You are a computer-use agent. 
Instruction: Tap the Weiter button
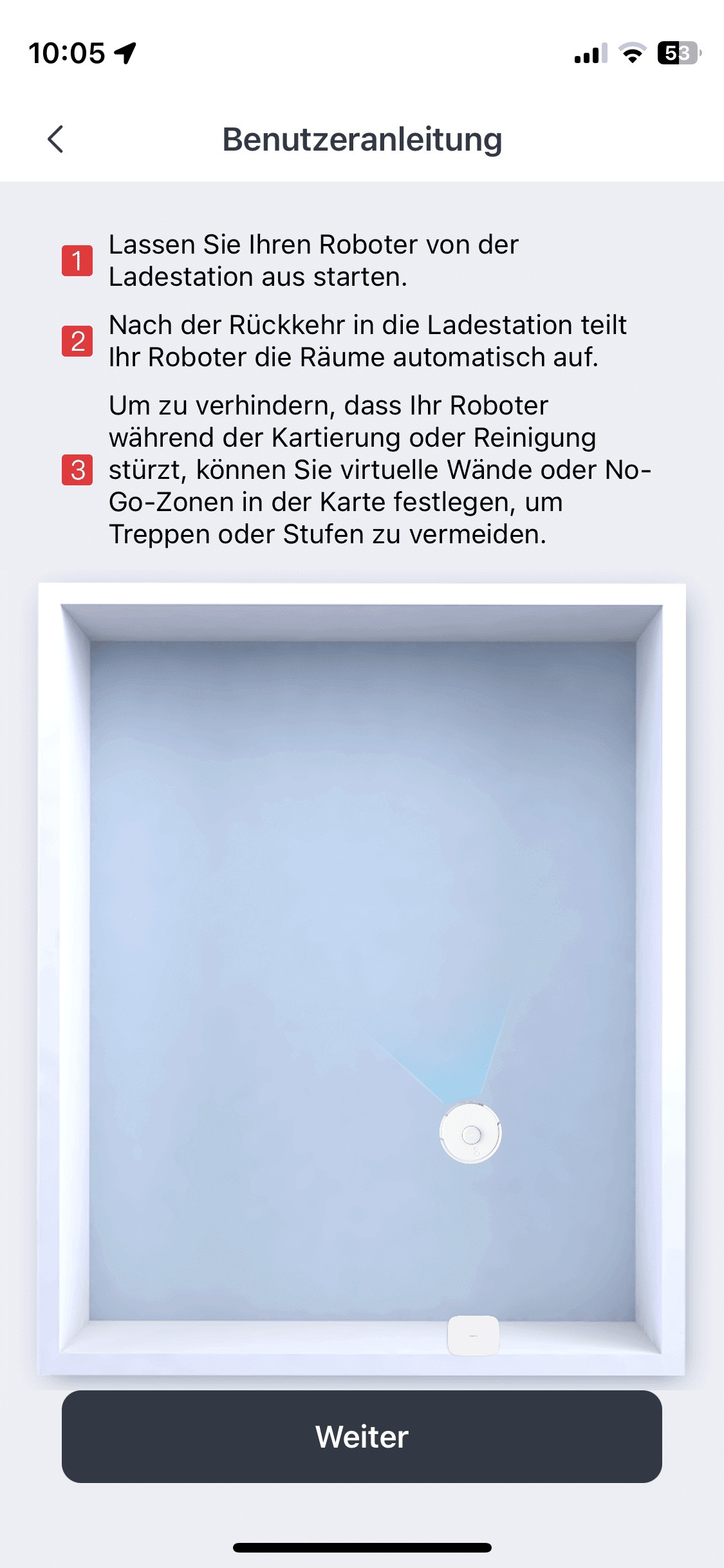tap(362, 1437)
